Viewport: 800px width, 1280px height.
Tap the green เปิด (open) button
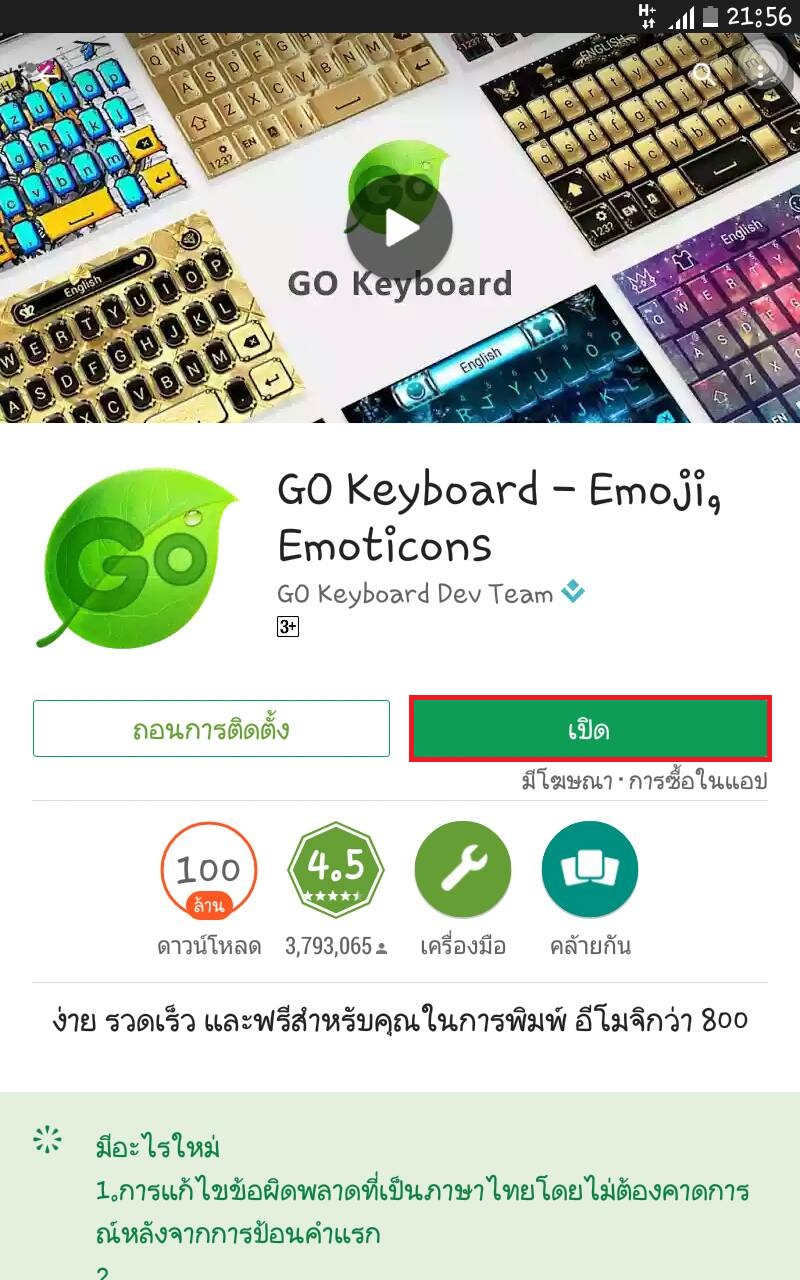click(x=589, y=728)
